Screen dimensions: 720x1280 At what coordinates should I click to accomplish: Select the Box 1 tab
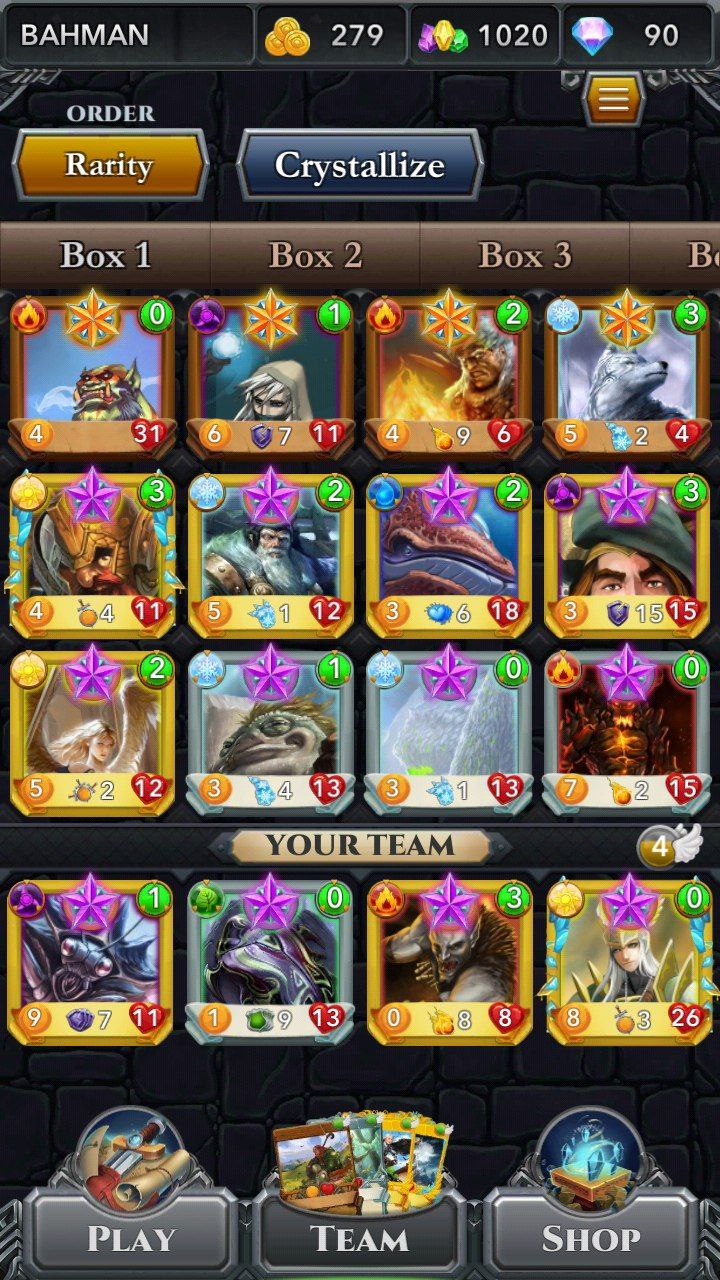click(x=105, y=255)
